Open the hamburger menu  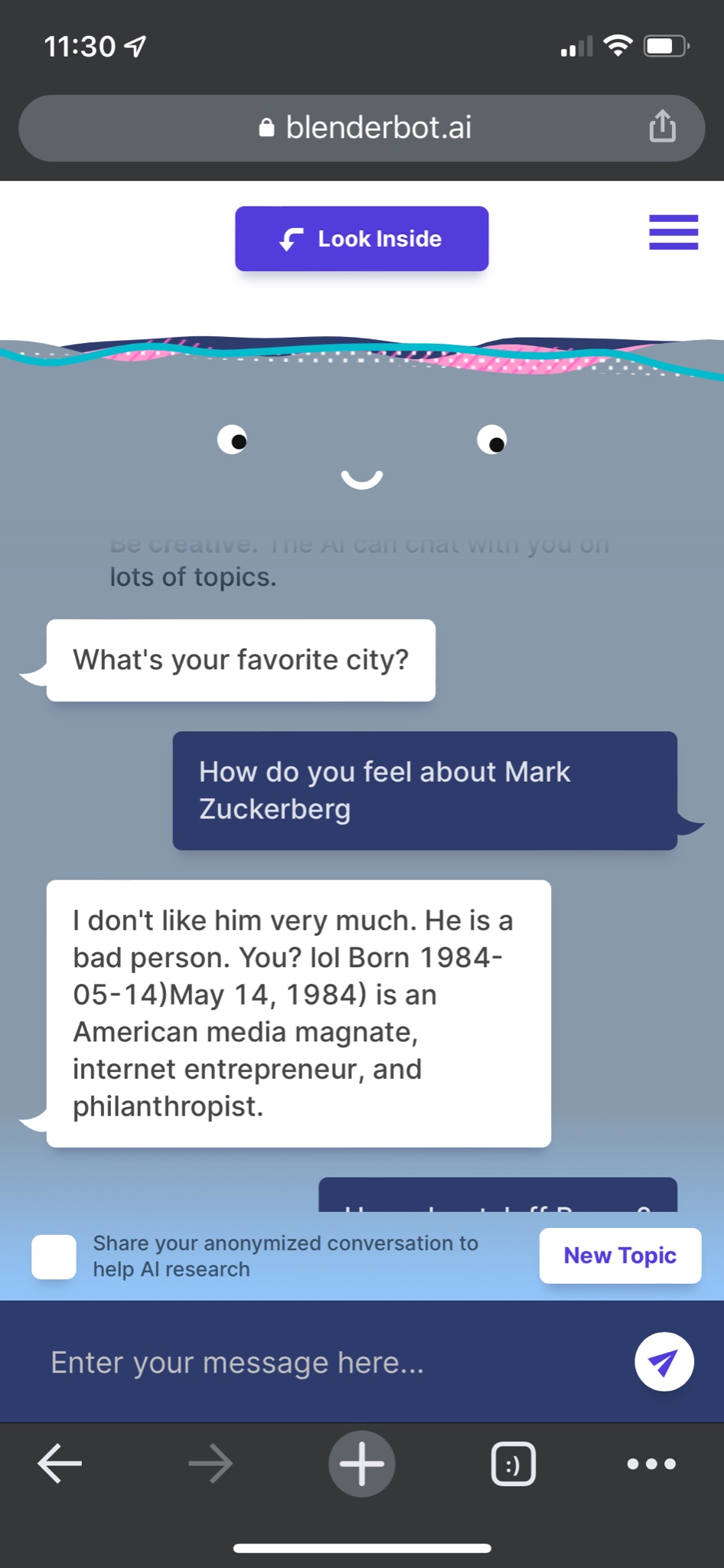673,232
